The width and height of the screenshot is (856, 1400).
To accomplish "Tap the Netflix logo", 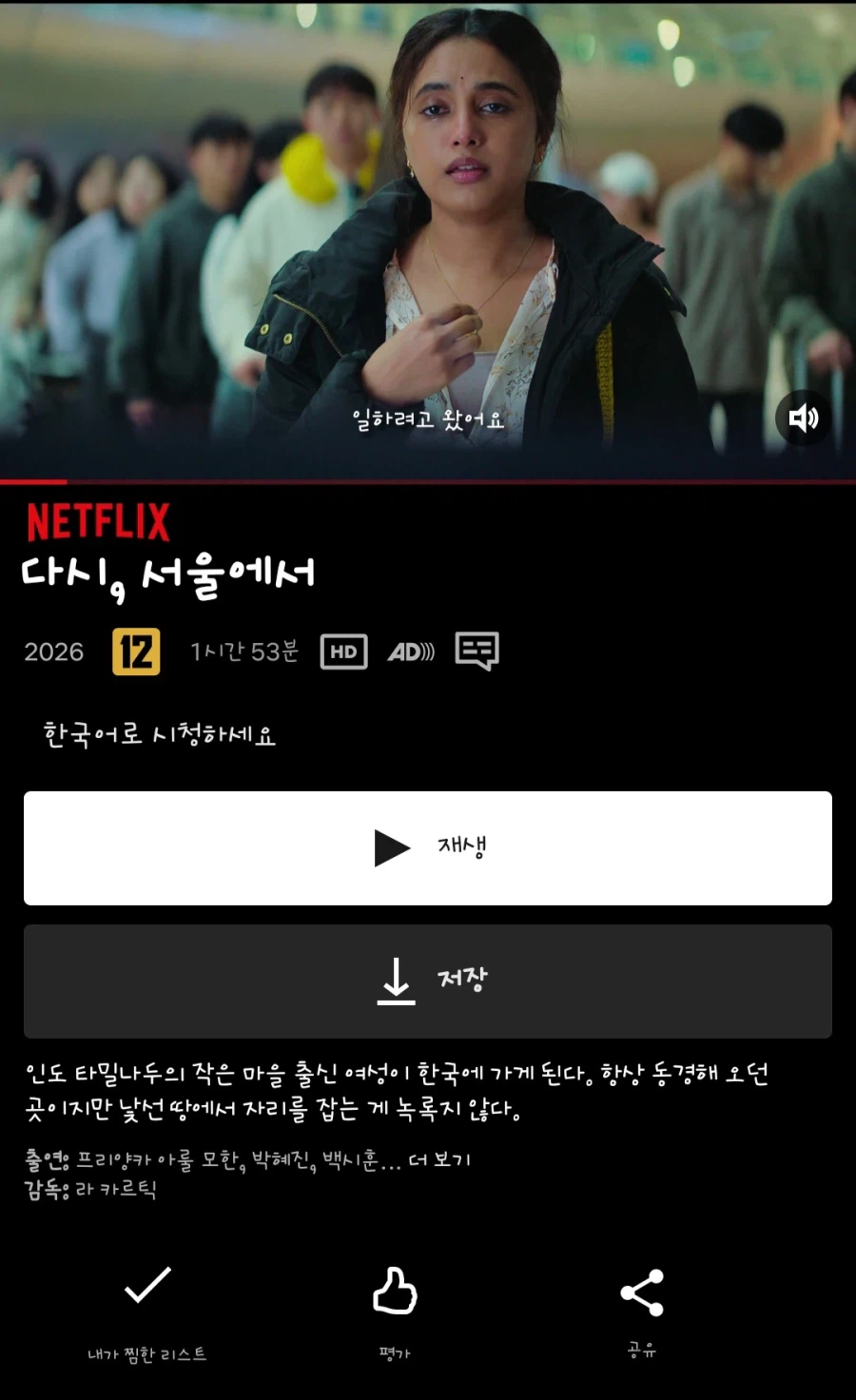I will click(x=98, y=519).
